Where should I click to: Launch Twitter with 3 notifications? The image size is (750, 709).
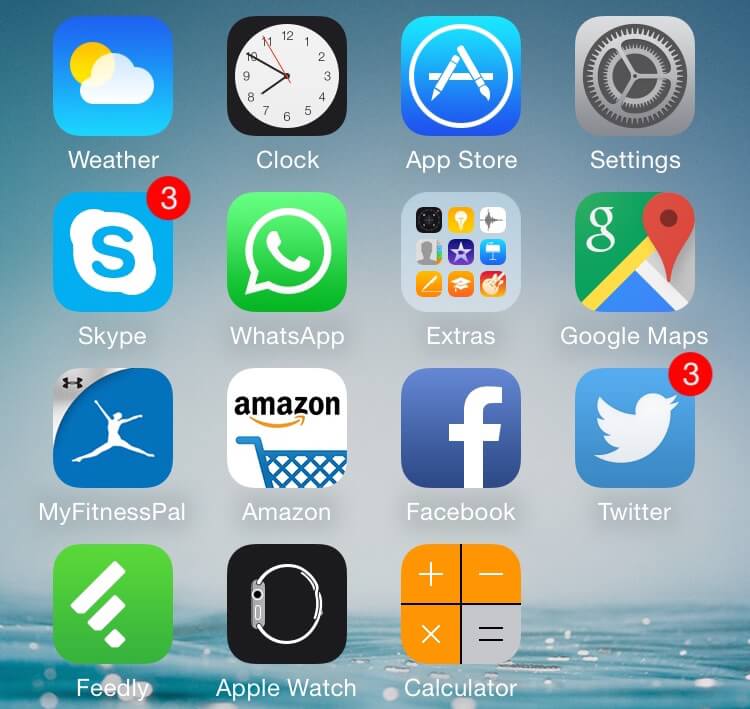click(x=635, y=428)
